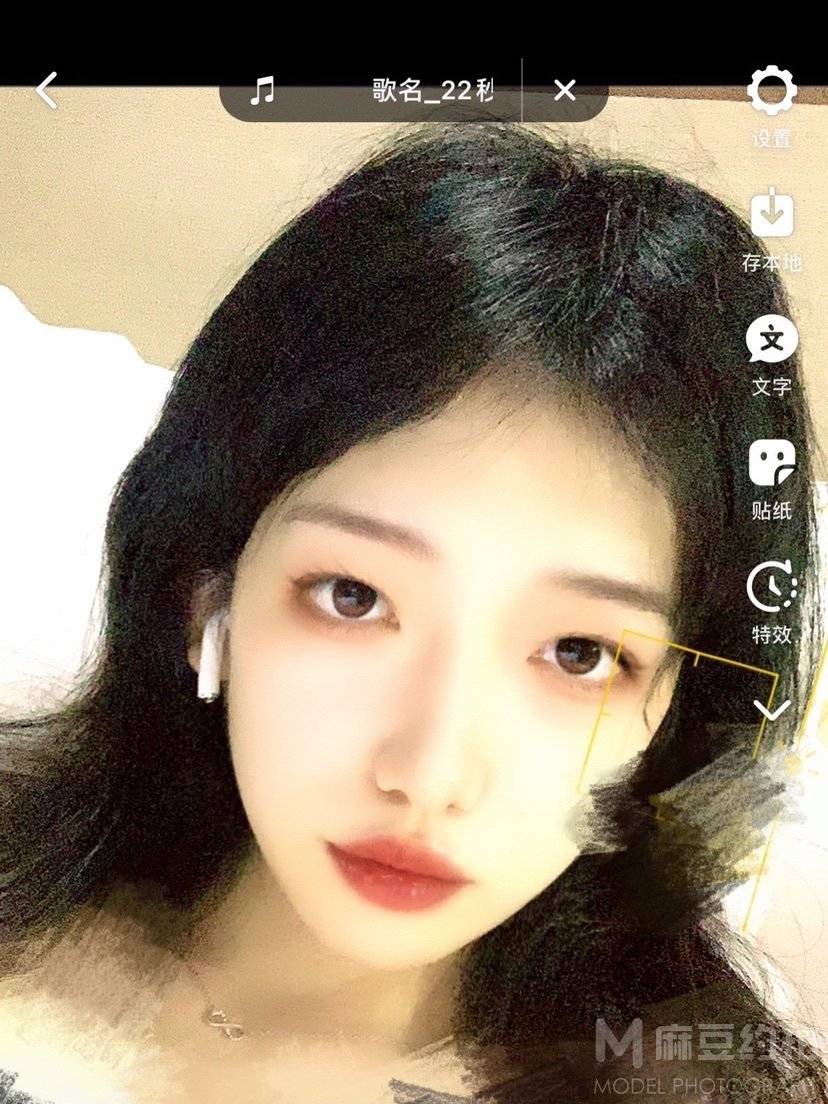Expand more tools with the down chevron
Image resolution: width=828 pixels, height=1104 pixels.
tap(771, 710)
